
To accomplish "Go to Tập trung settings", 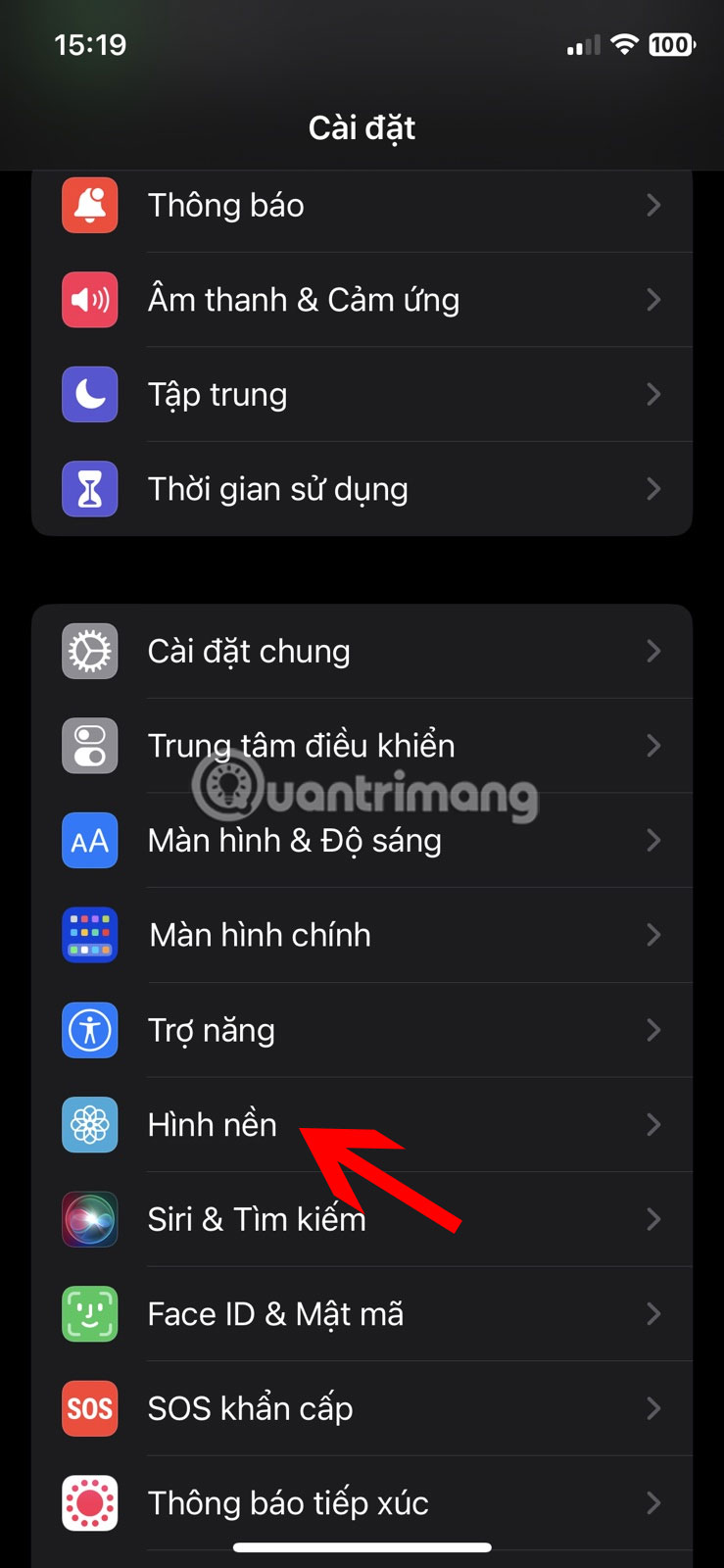I will coord(362,395).
